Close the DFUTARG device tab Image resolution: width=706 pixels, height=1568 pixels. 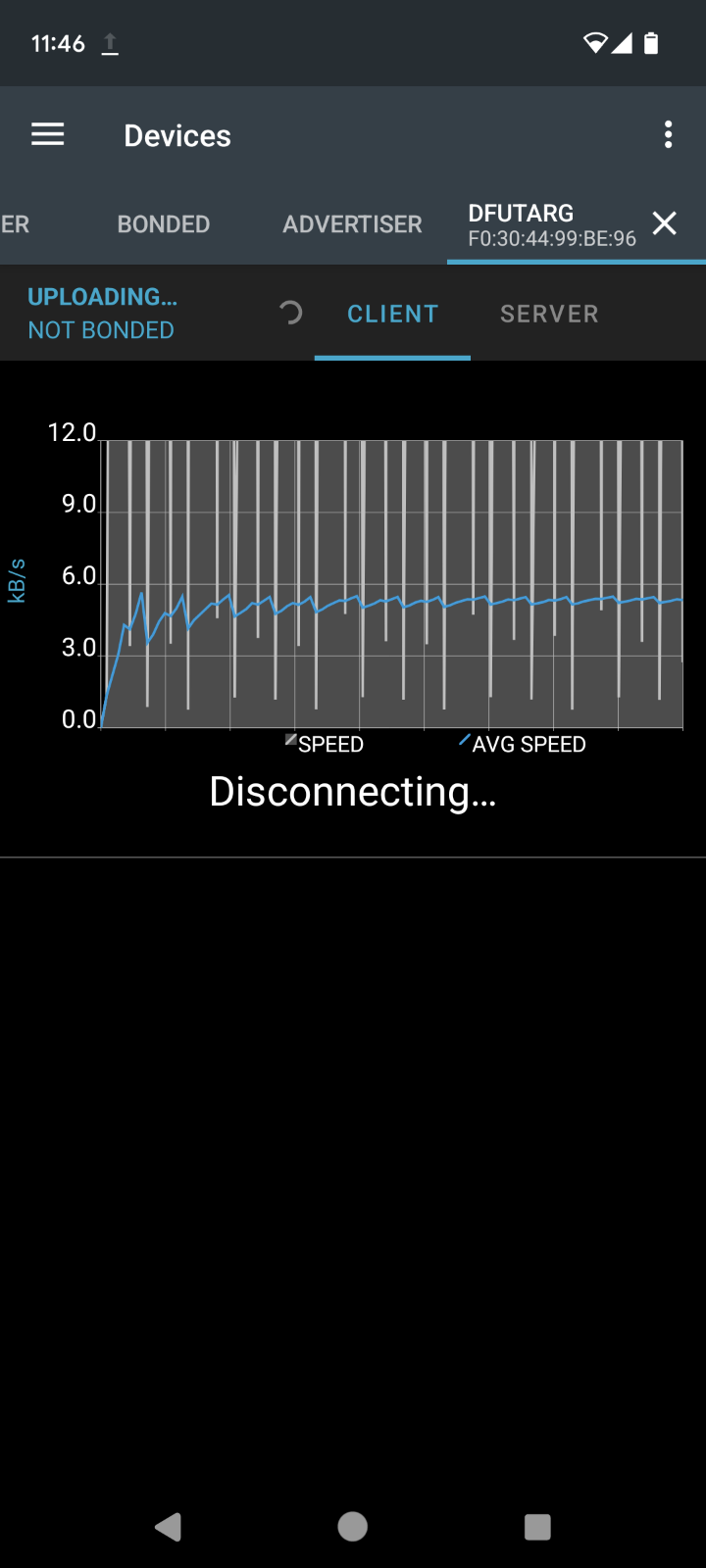[665, 223]
